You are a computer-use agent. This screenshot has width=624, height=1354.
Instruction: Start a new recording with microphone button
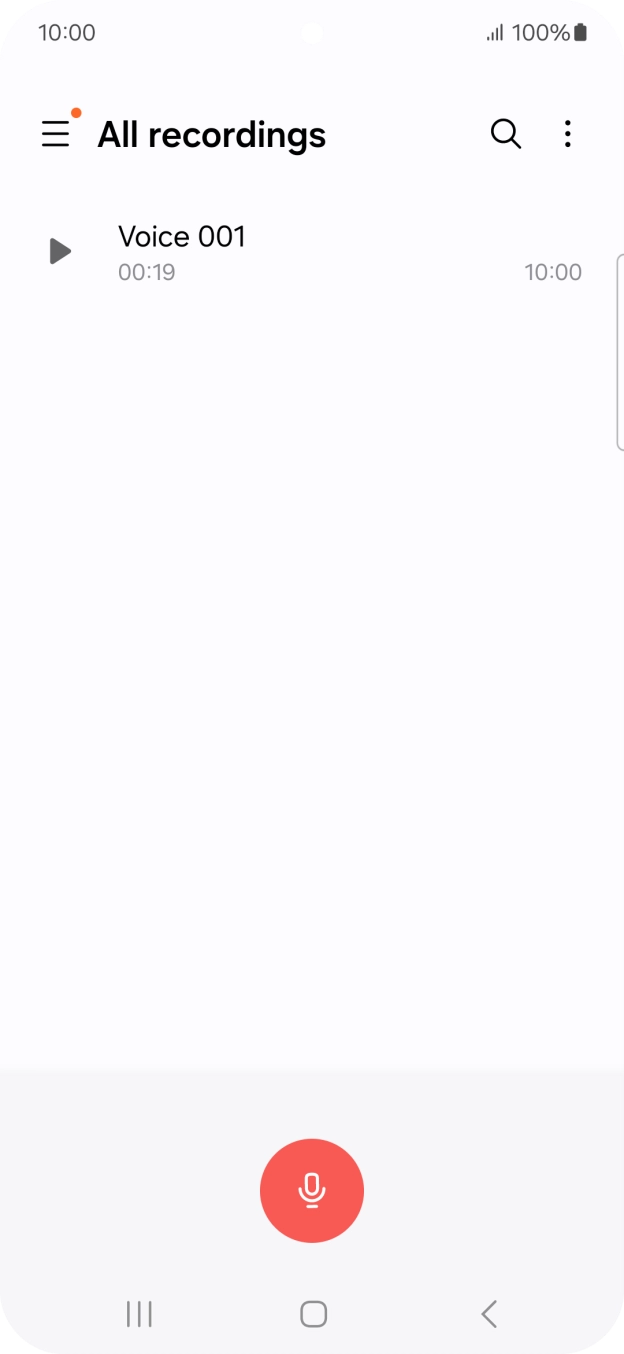click(312, 1190)
